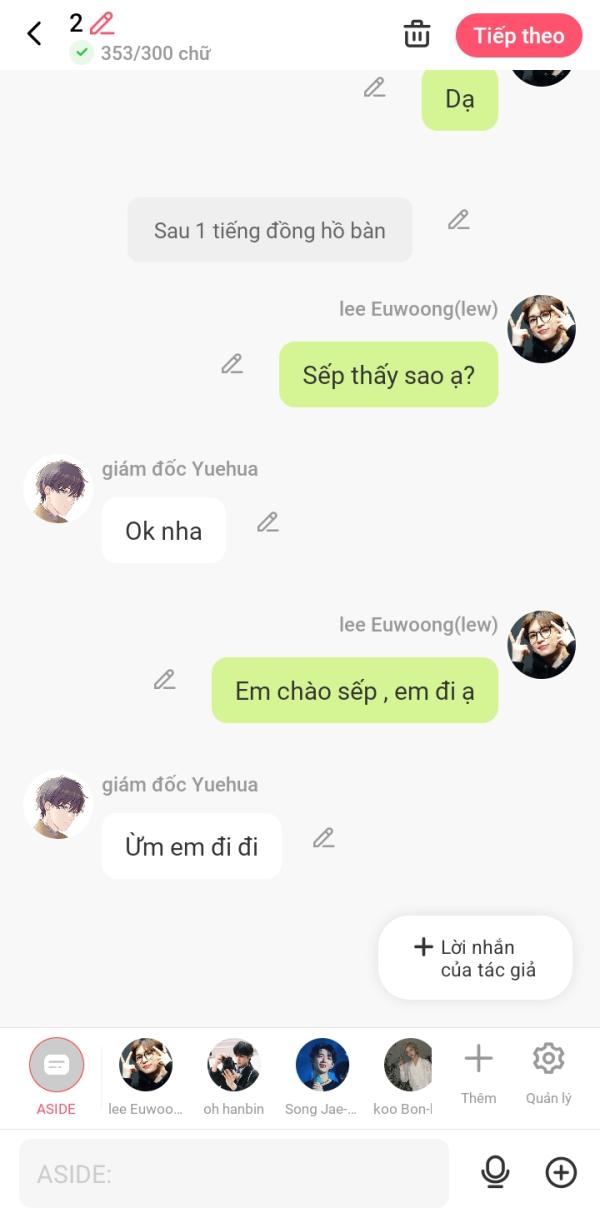
Task: Edit the message "Sếp thấy sao ạ?"
Action: pyautogui.click(x=232, y=365)
